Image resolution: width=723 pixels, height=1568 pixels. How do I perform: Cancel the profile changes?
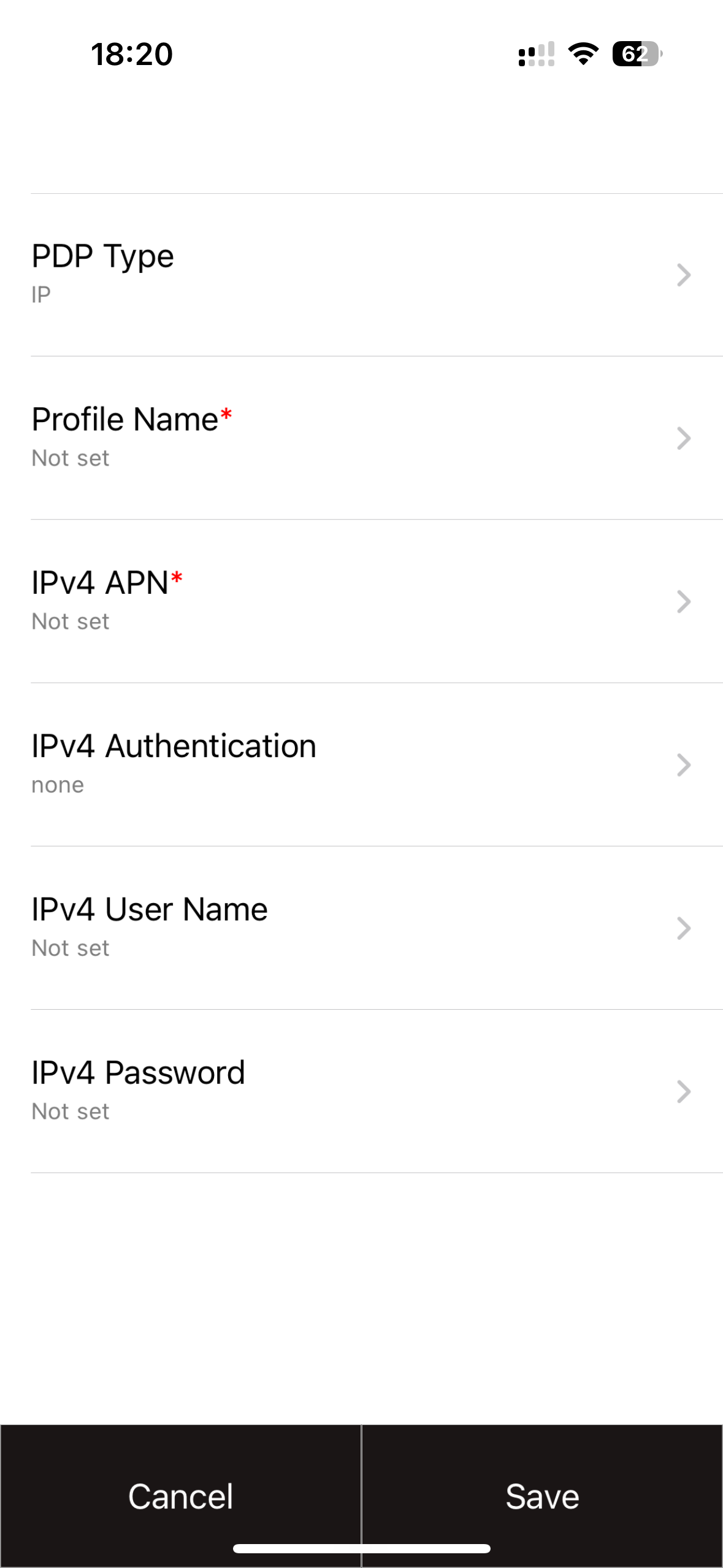tap(181, 1496)
